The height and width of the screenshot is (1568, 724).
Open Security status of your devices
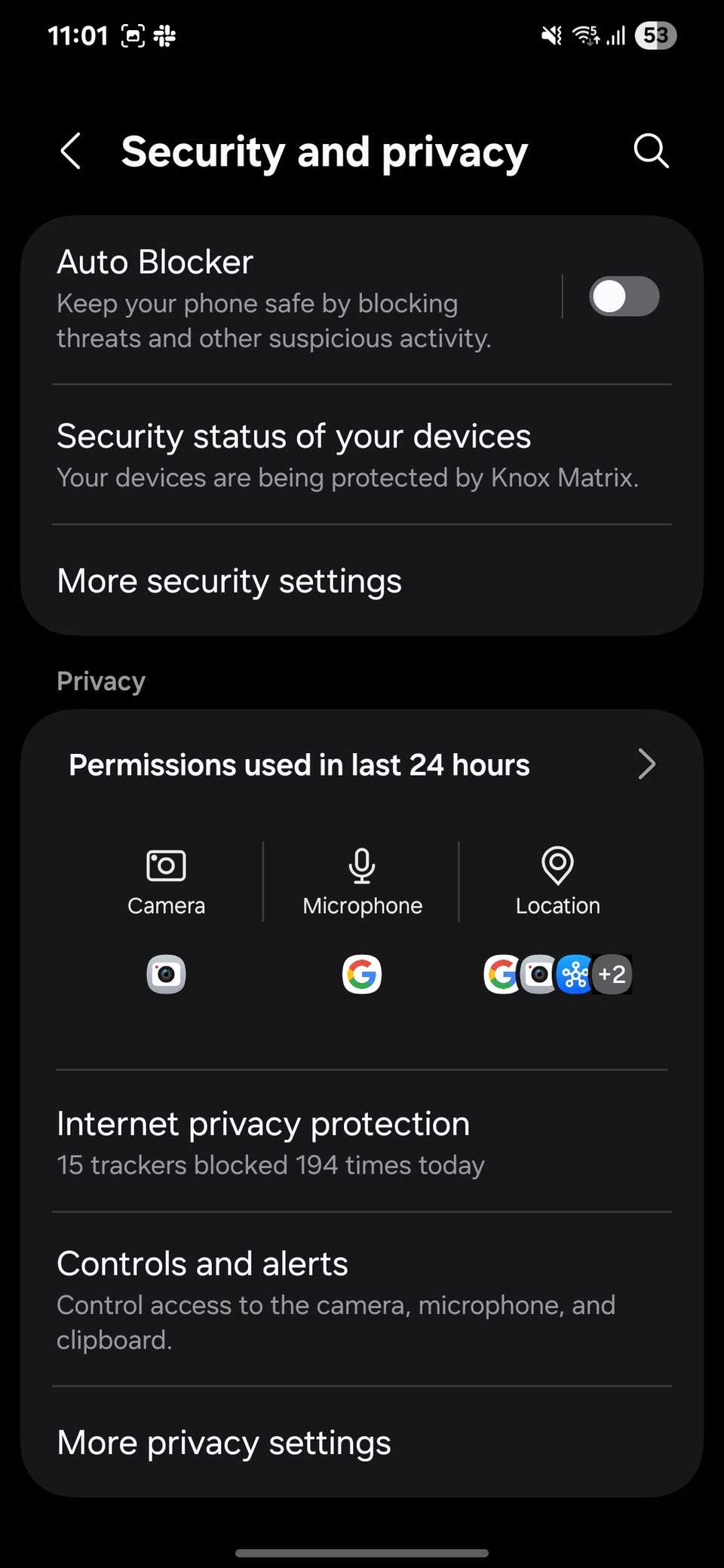[x=347, y=455]
